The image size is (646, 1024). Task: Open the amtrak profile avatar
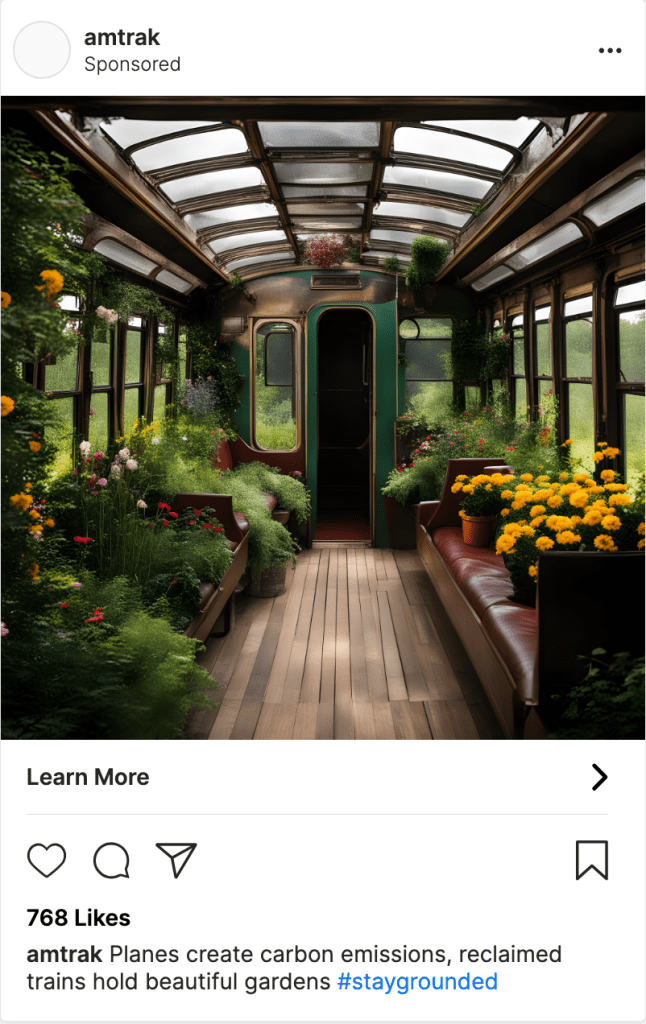click(42, 50)
